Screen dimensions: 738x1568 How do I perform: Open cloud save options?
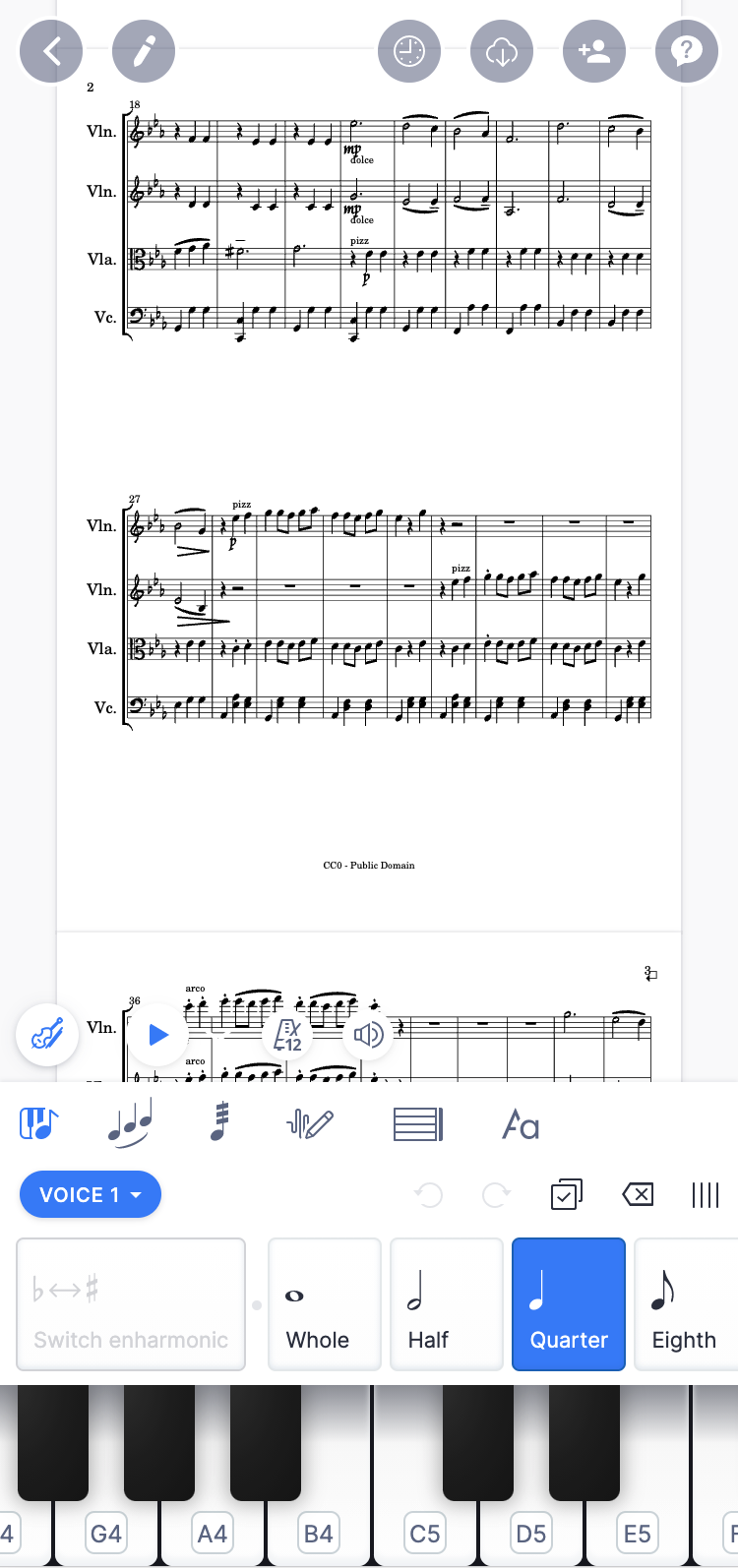[x=502, y=50]
